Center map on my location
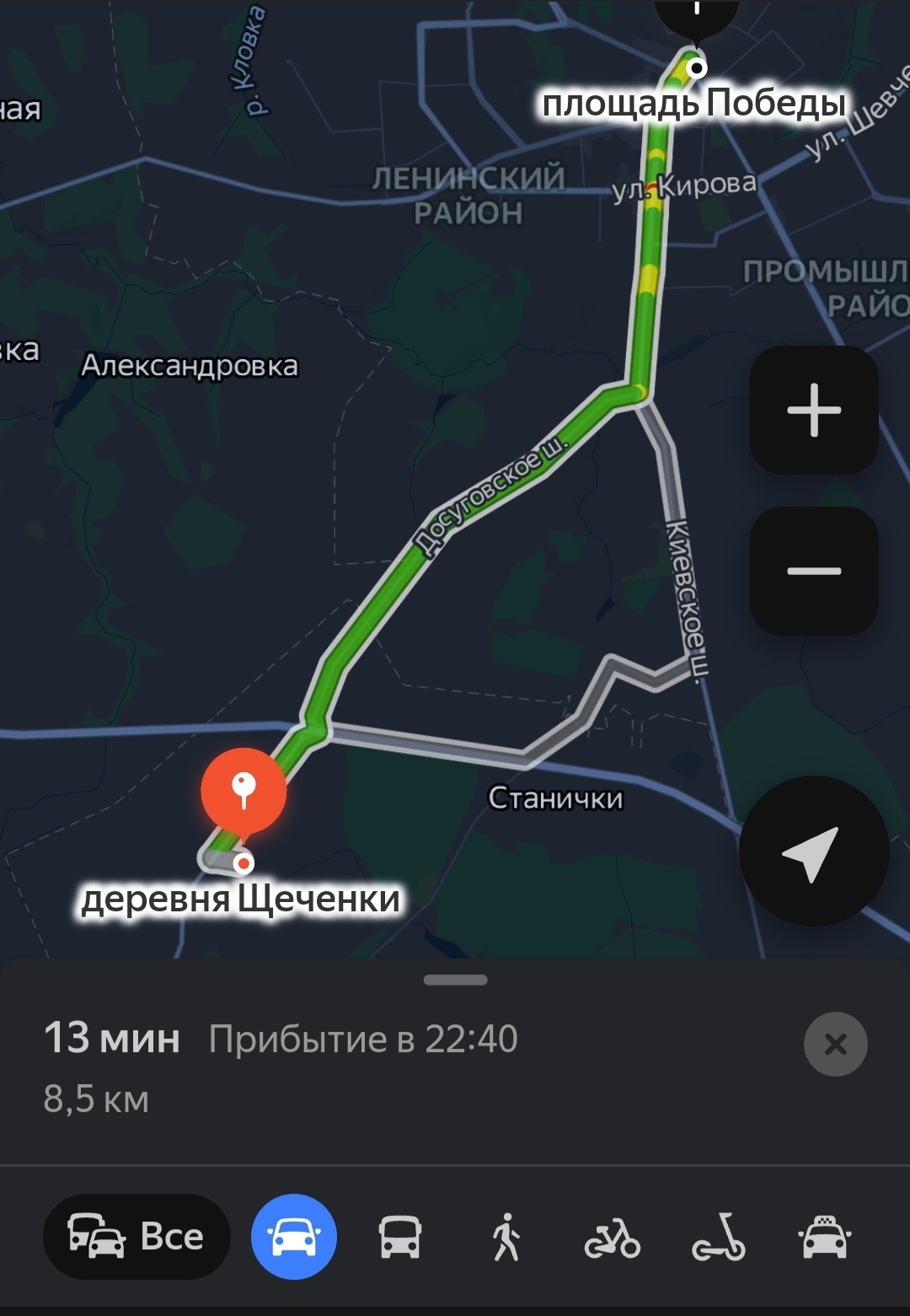This screenshot has height=1316, width=910. pyautogui.click(x=813, y=851)
